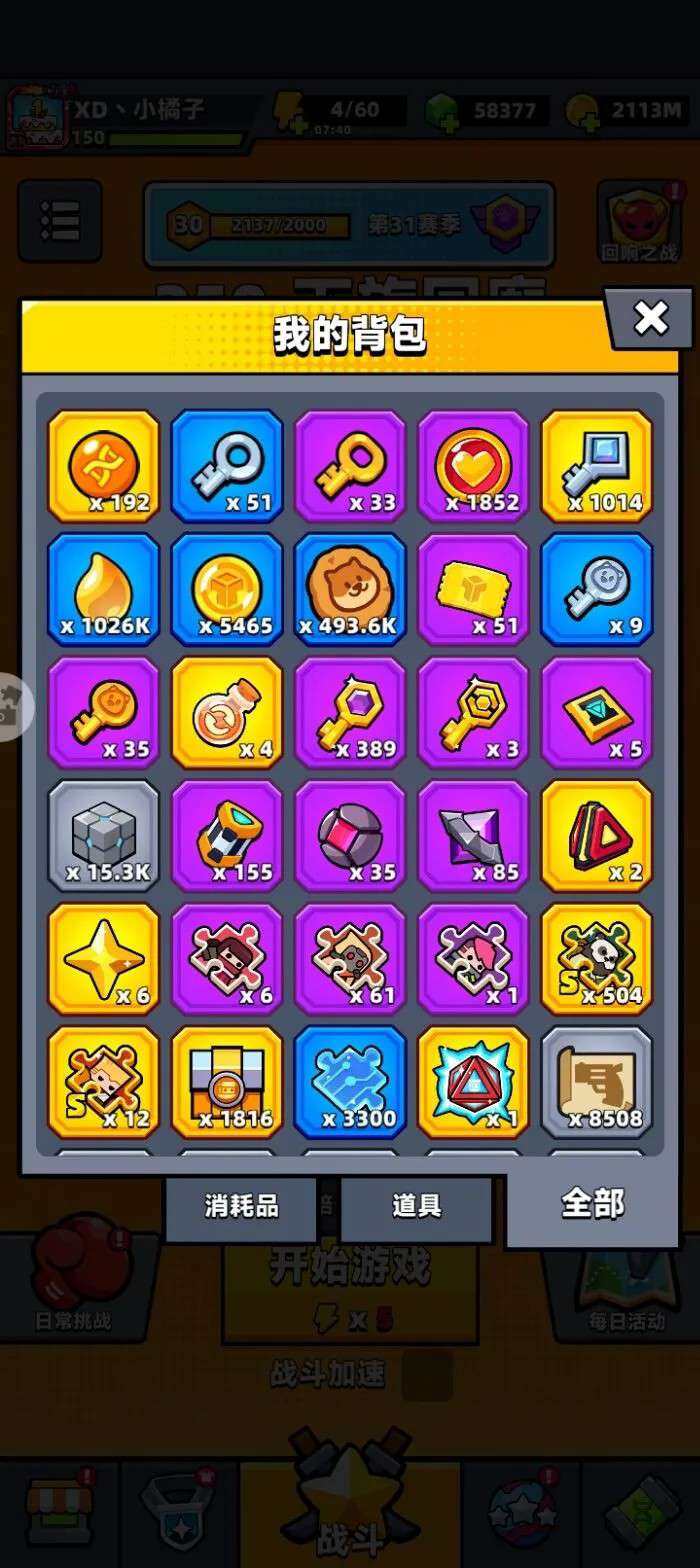Switch to the 道具 tab
Image resolution: width=700 pixels, height=1568 pixels.
click(416, 1207)
